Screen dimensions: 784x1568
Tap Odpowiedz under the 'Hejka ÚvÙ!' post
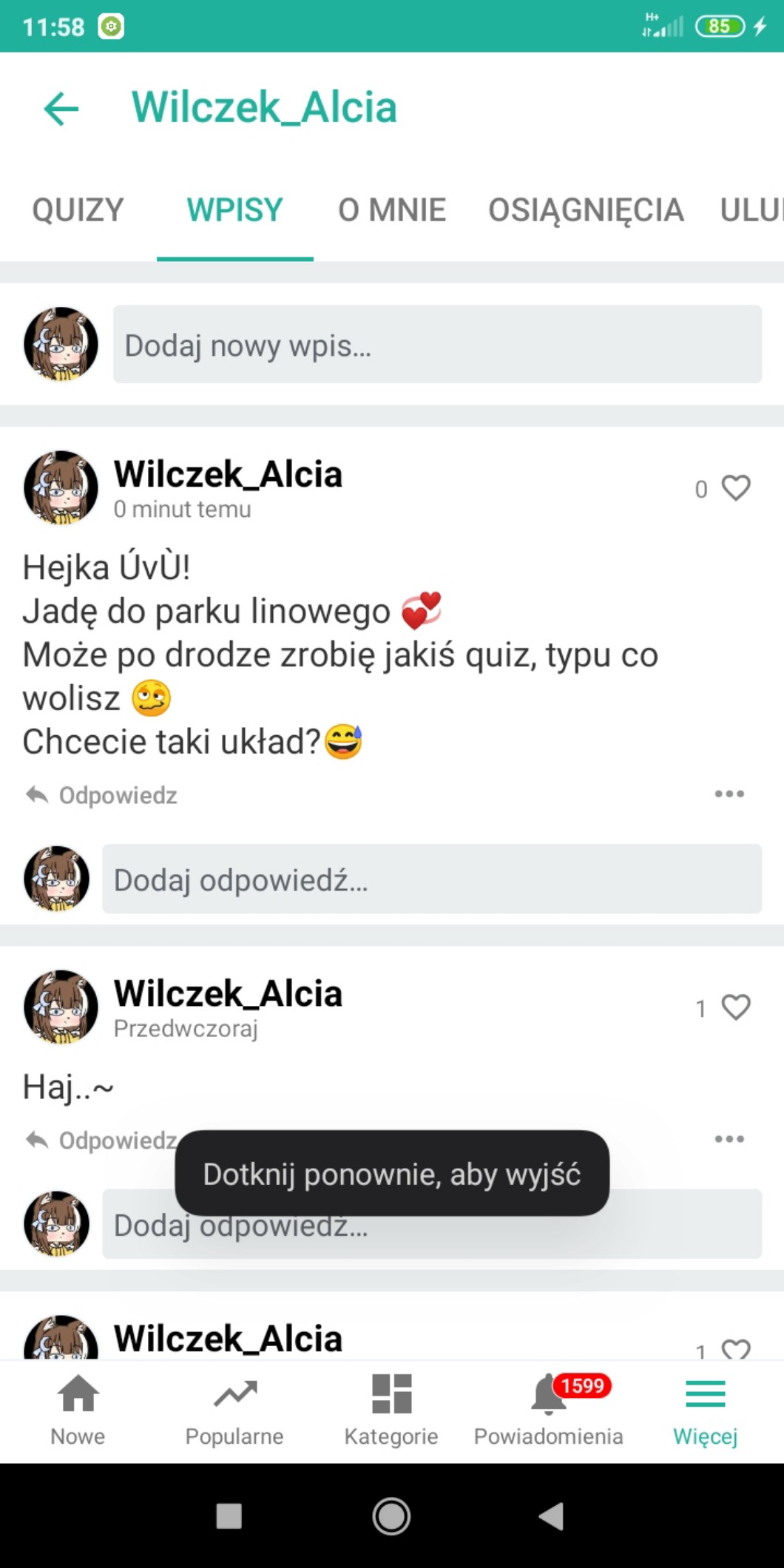(x=102, y=795)
